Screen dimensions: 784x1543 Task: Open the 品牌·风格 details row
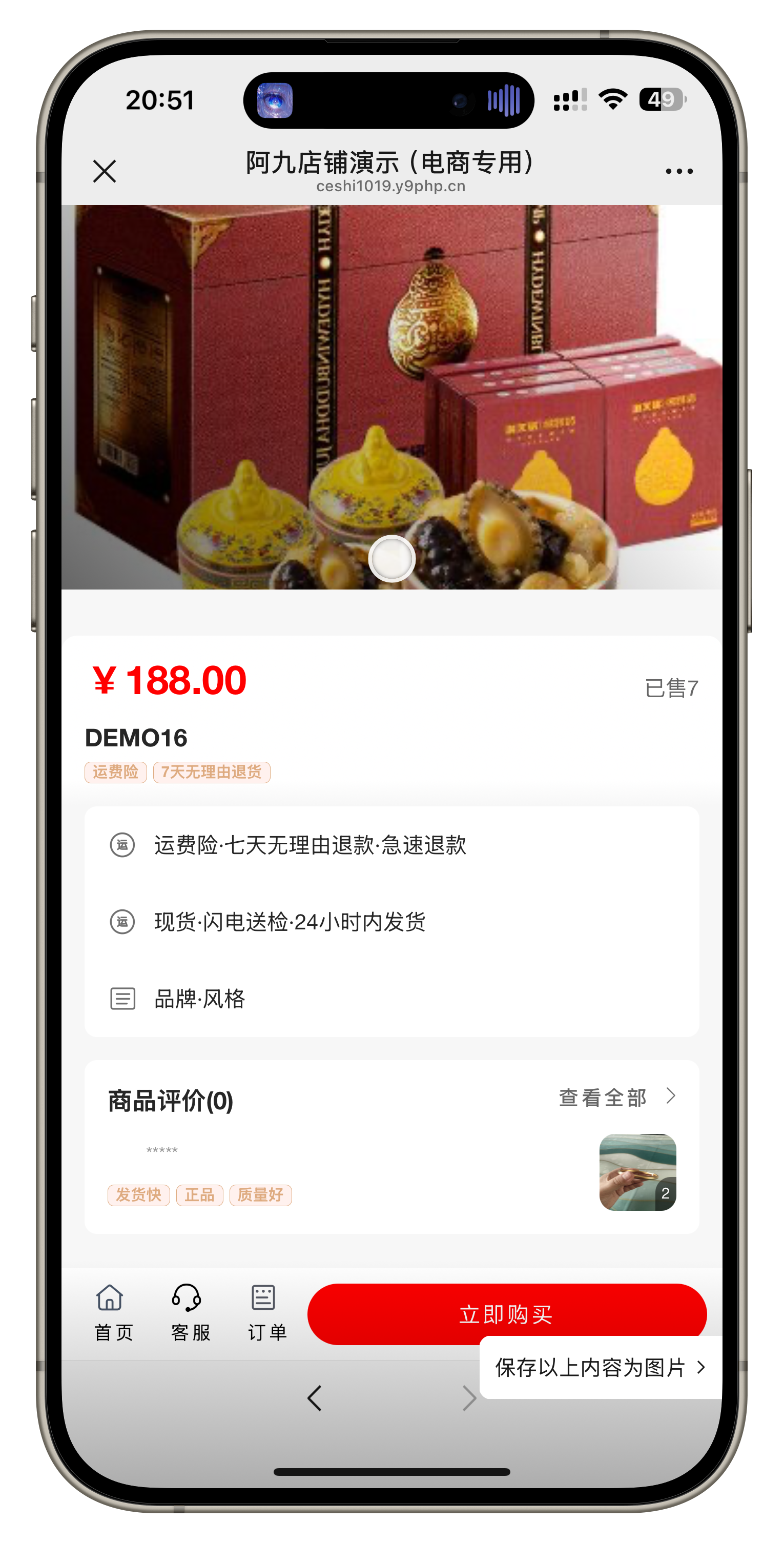point(391,999)
